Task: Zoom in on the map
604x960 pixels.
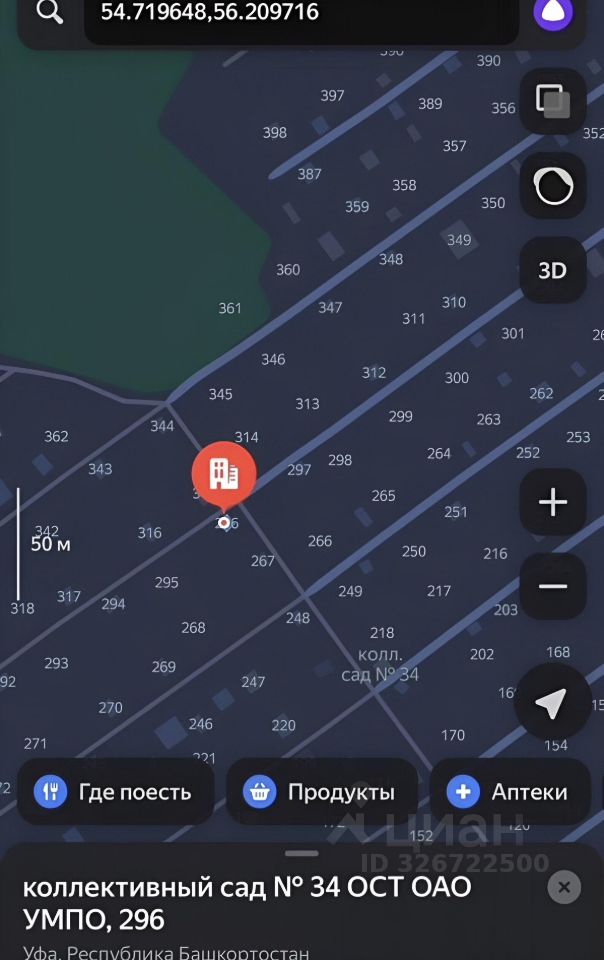Action: click(x=552, y=502)
